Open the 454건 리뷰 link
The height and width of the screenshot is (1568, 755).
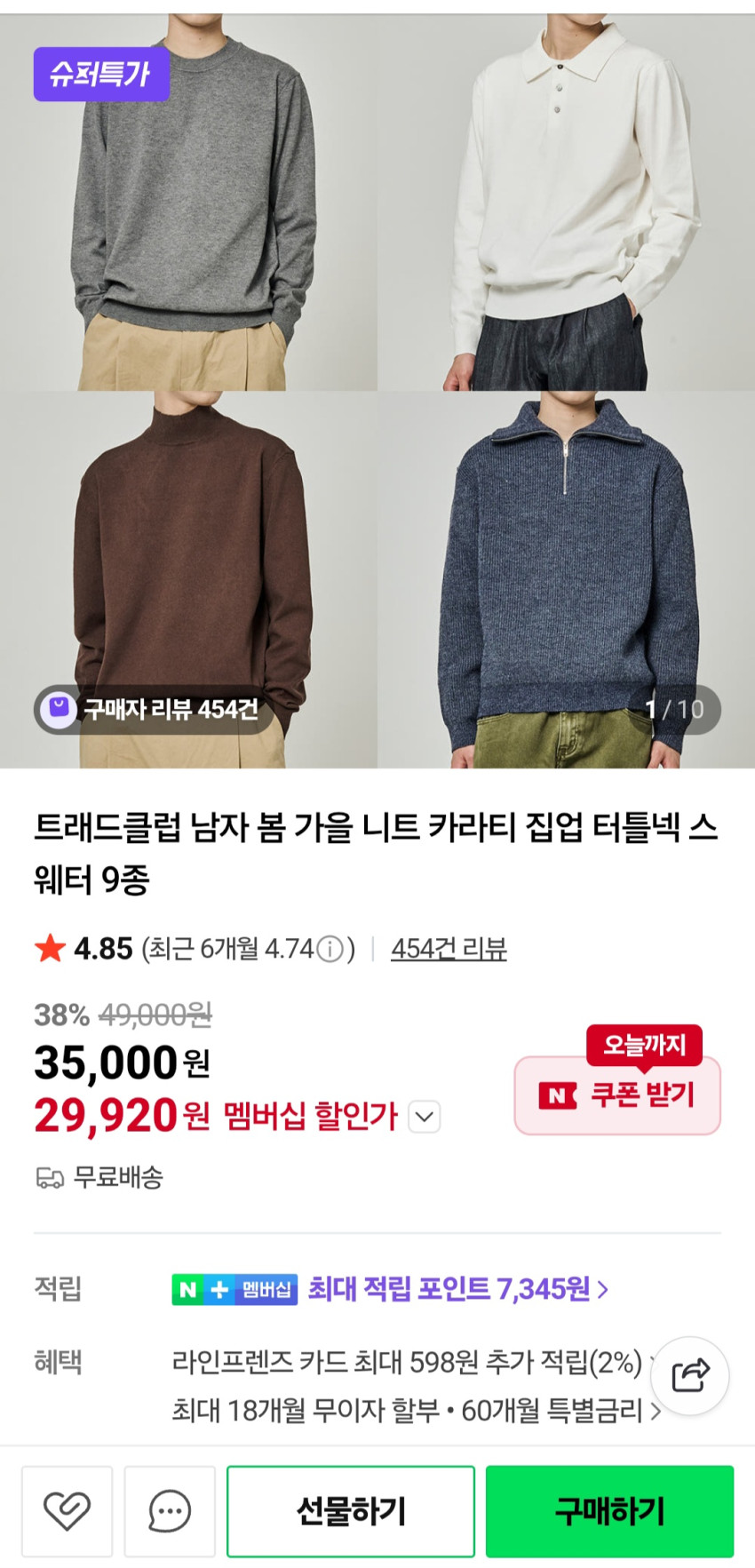pos(449,949)
